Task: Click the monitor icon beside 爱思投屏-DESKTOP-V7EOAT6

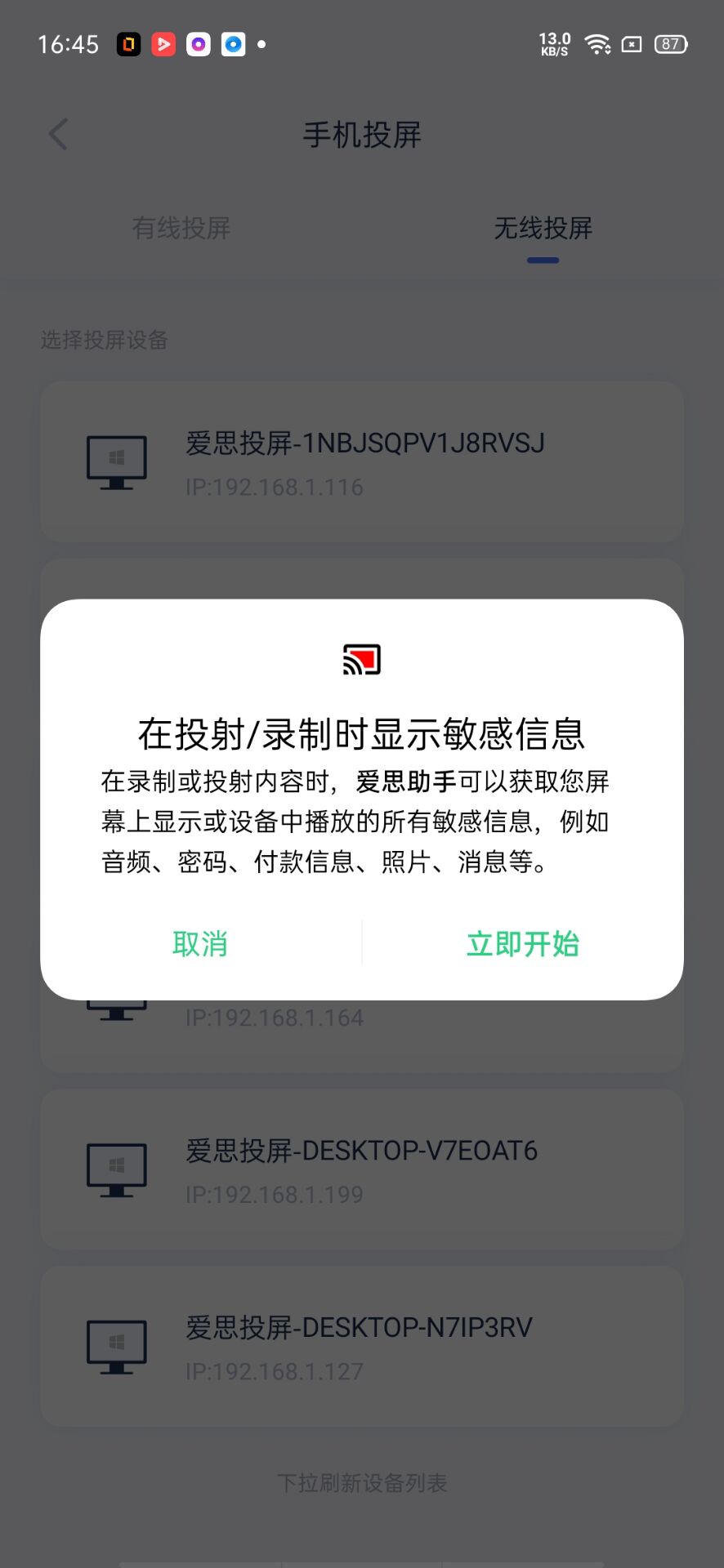Action: point(116,1169)
